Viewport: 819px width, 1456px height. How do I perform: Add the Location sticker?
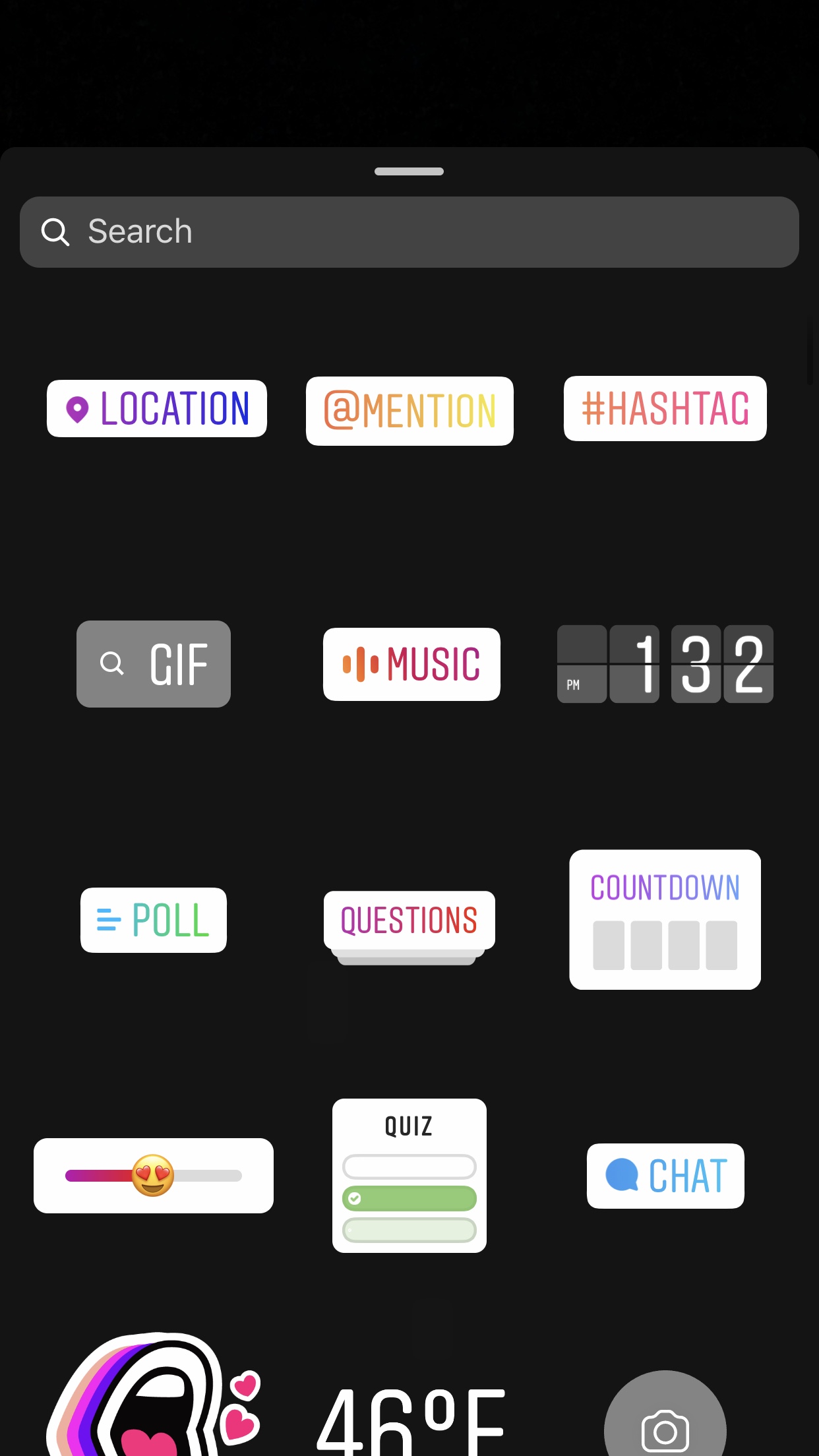click(157, 409)
